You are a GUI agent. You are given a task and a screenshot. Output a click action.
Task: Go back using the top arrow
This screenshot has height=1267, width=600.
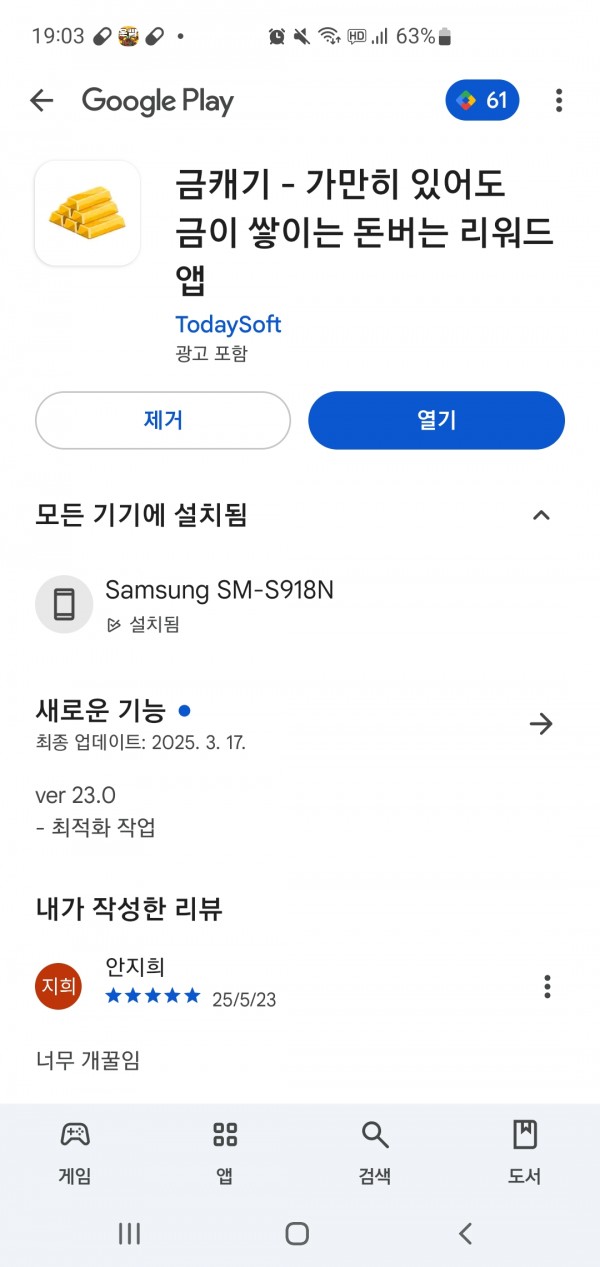point(41,100)
